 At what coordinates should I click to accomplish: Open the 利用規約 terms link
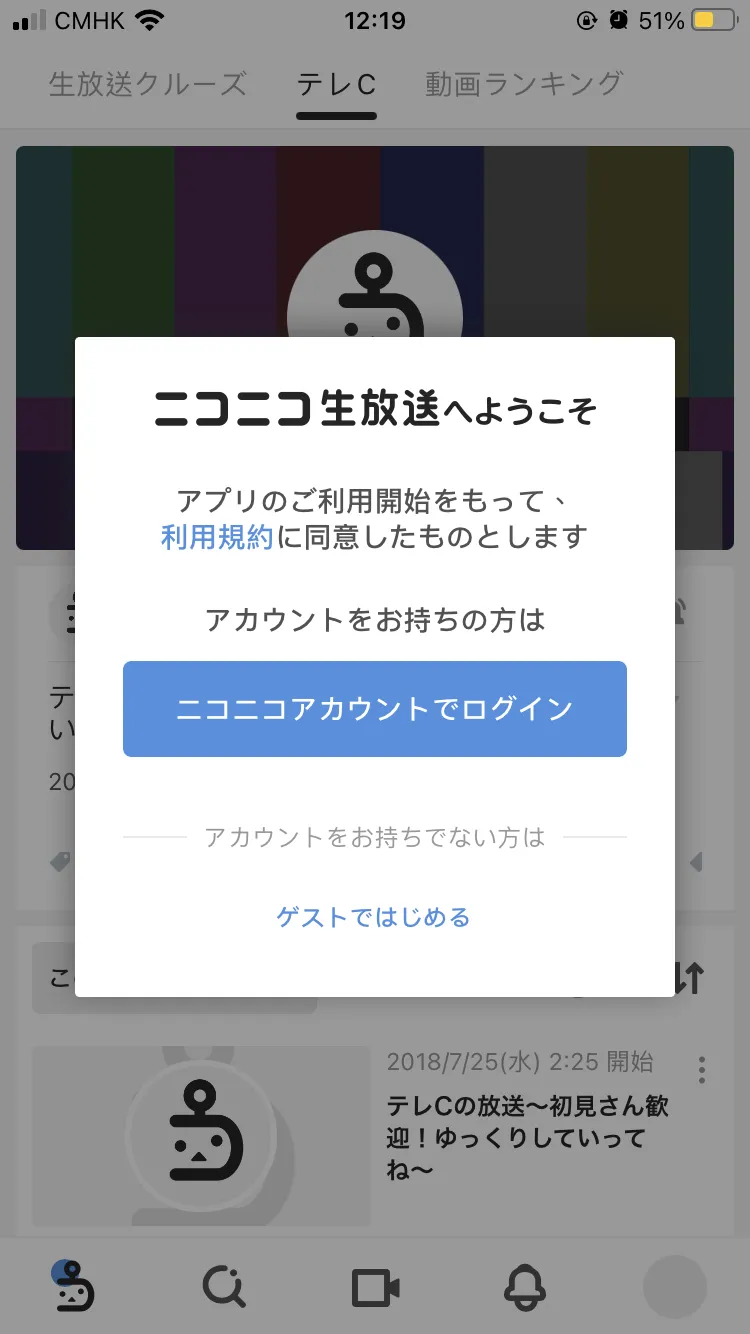tap(217, 537)
